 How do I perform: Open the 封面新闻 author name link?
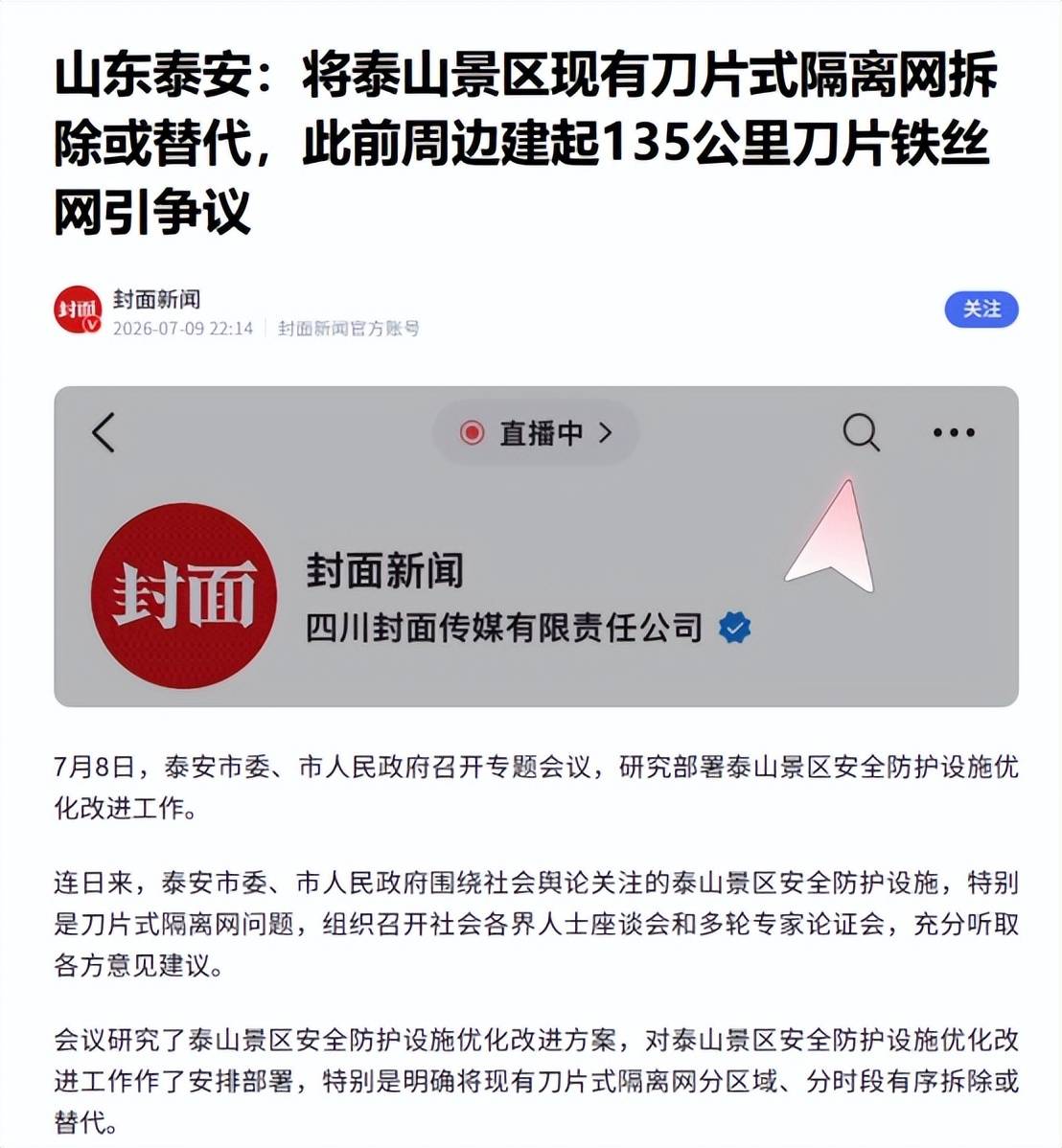click(156, 299)
